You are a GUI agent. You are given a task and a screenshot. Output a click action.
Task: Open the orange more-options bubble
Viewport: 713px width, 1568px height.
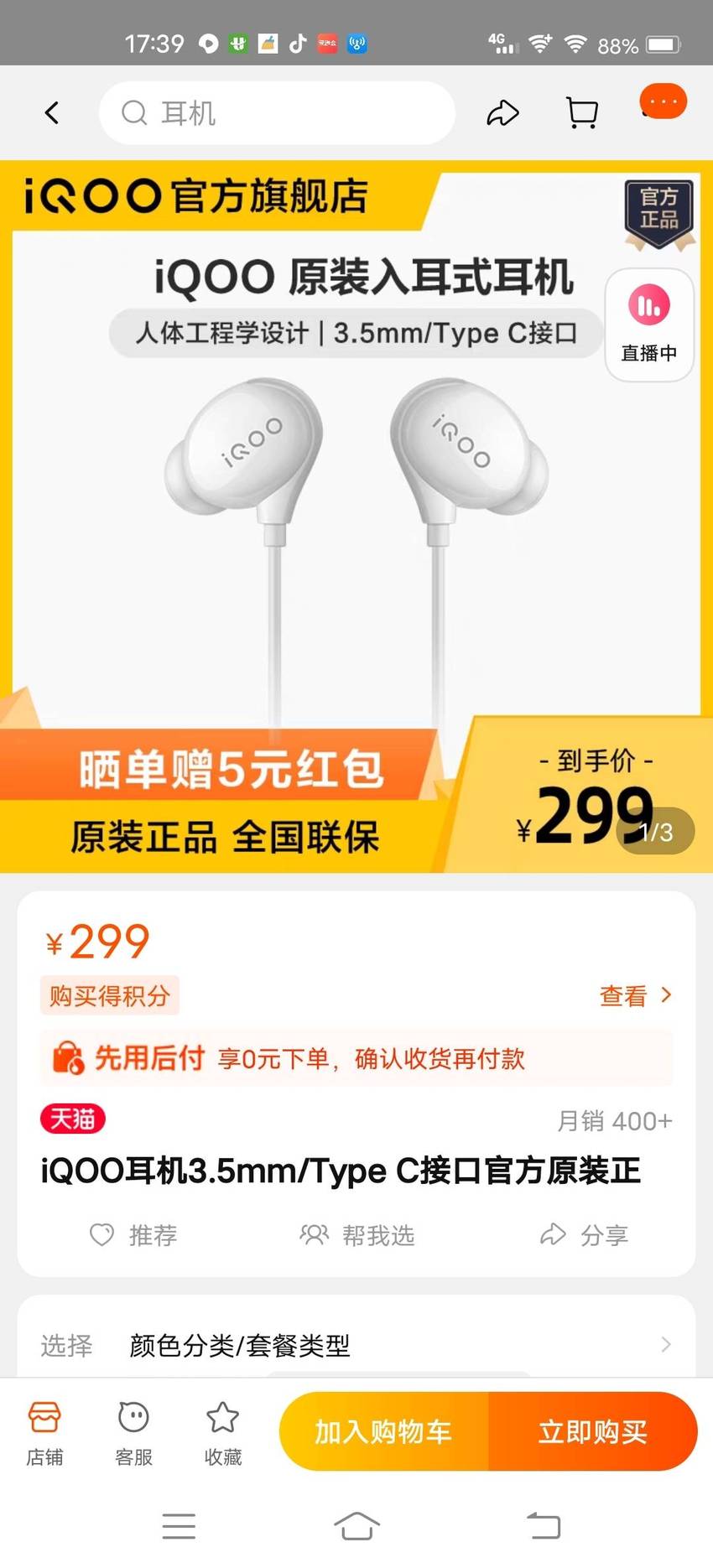pos(663,101)
